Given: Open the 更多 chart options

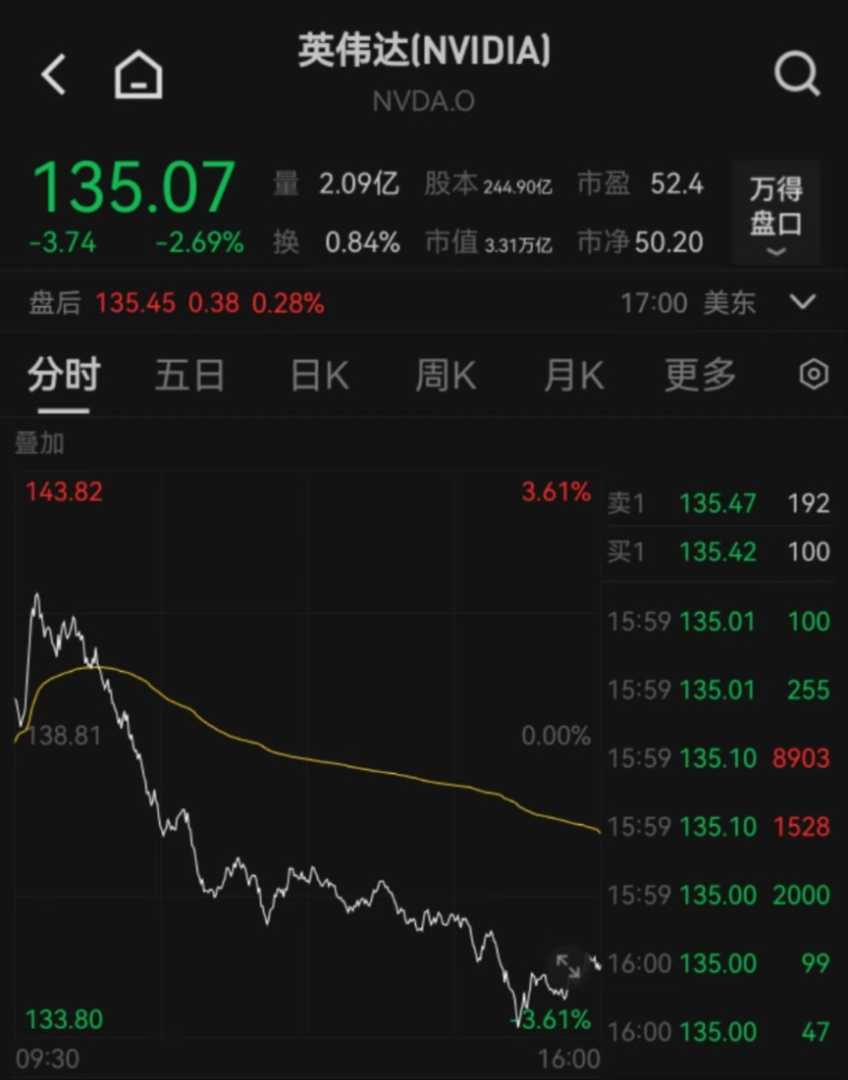Looking at the screenshot, I should (700, 376).
